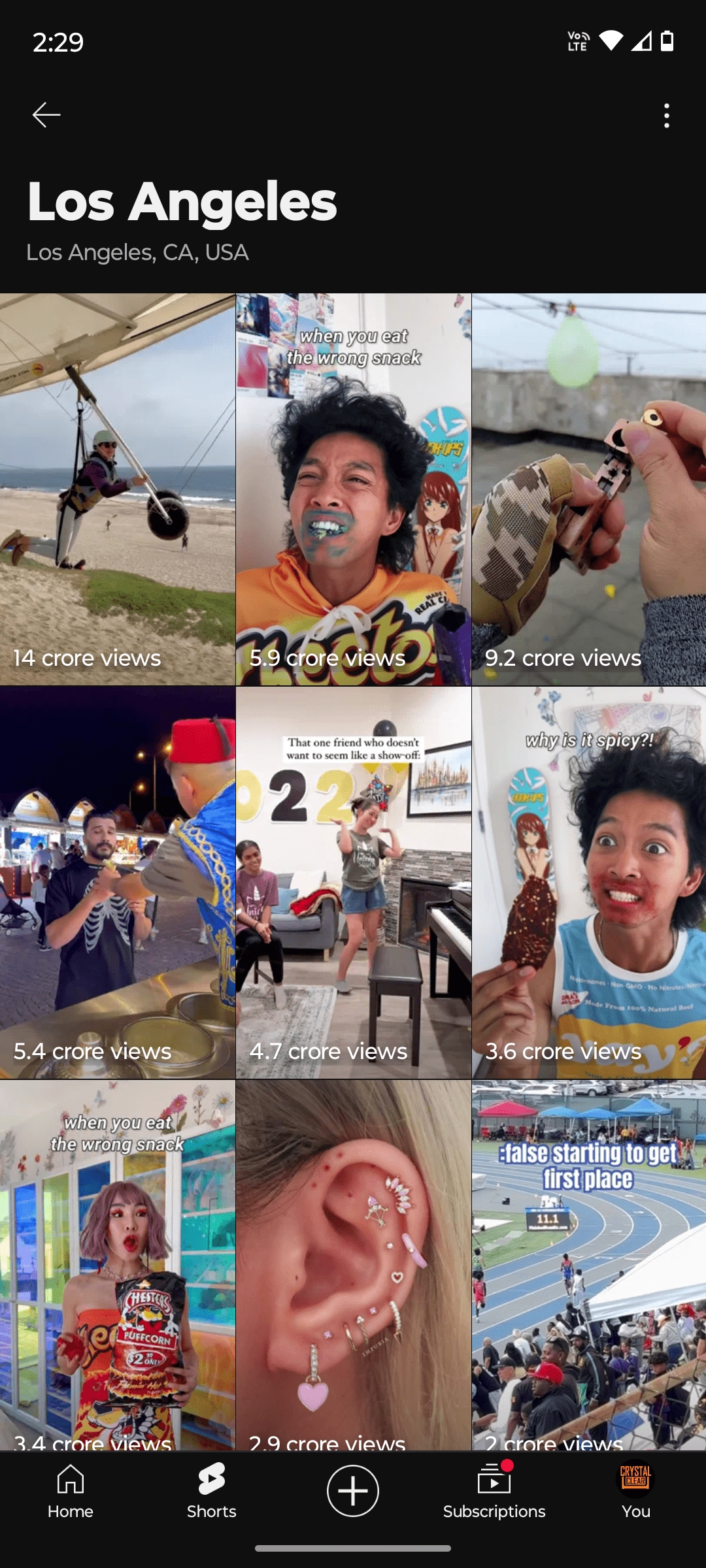Open the hang glider short with 14 crore views

[x=118, y=489]
